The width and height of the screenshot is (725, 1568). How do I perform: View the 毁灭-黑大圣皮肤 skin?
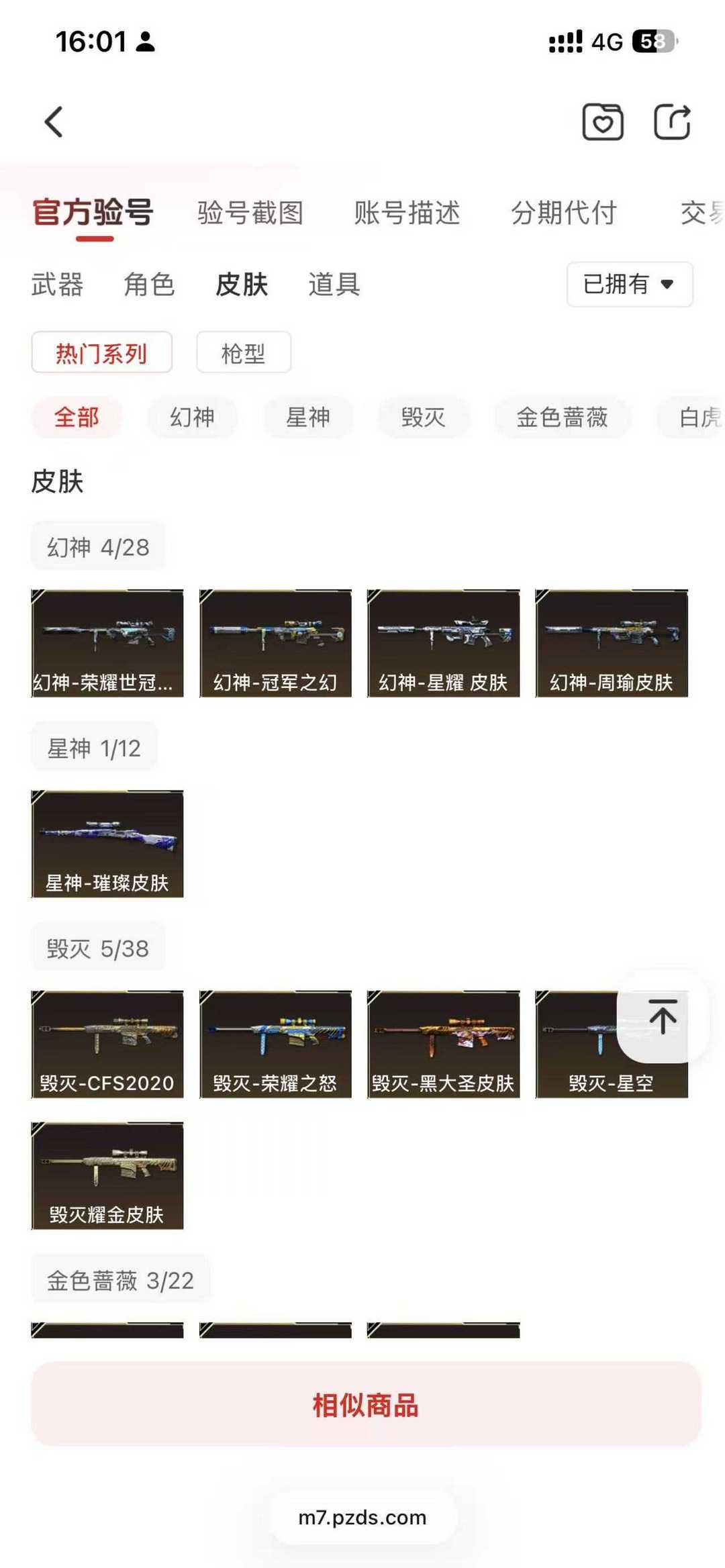(x=443, y=1044)
